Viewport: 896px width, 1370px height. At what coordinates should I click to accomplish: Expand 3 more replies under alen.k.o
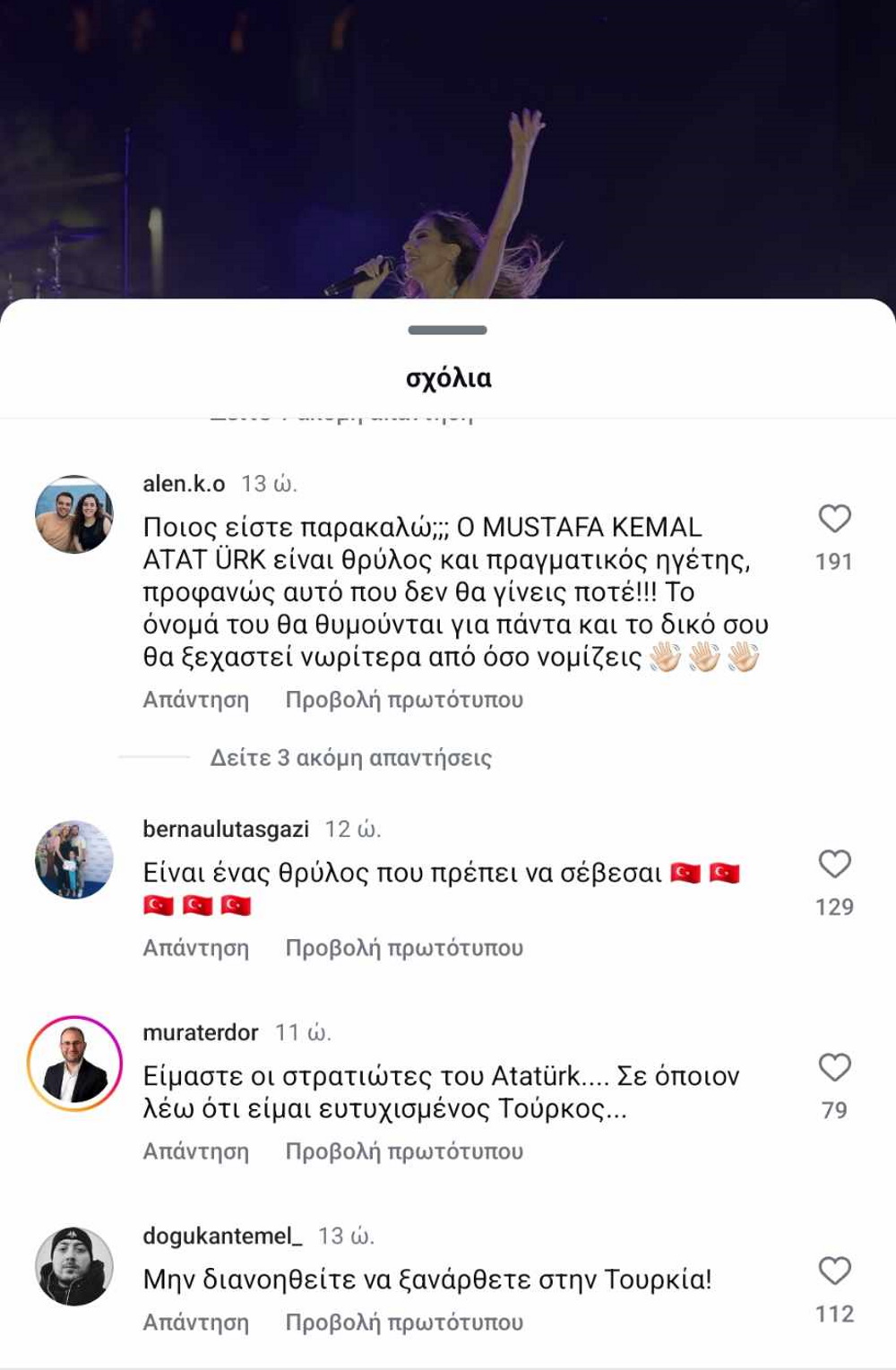pos(350,758)
